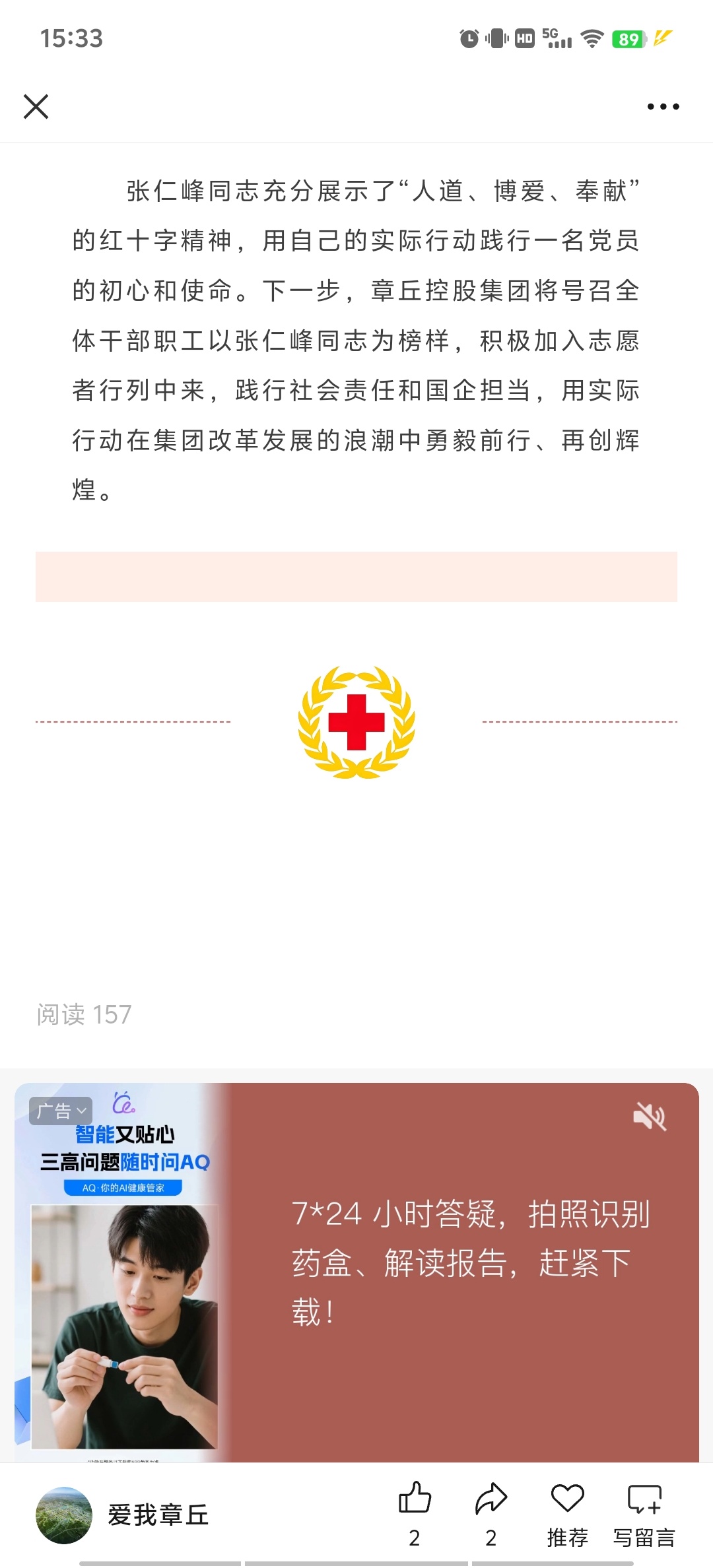Viewport: 713px width, 1568px height.
Task: Open the AQ health assistant ad
Action: click(x=356, y=1272)
